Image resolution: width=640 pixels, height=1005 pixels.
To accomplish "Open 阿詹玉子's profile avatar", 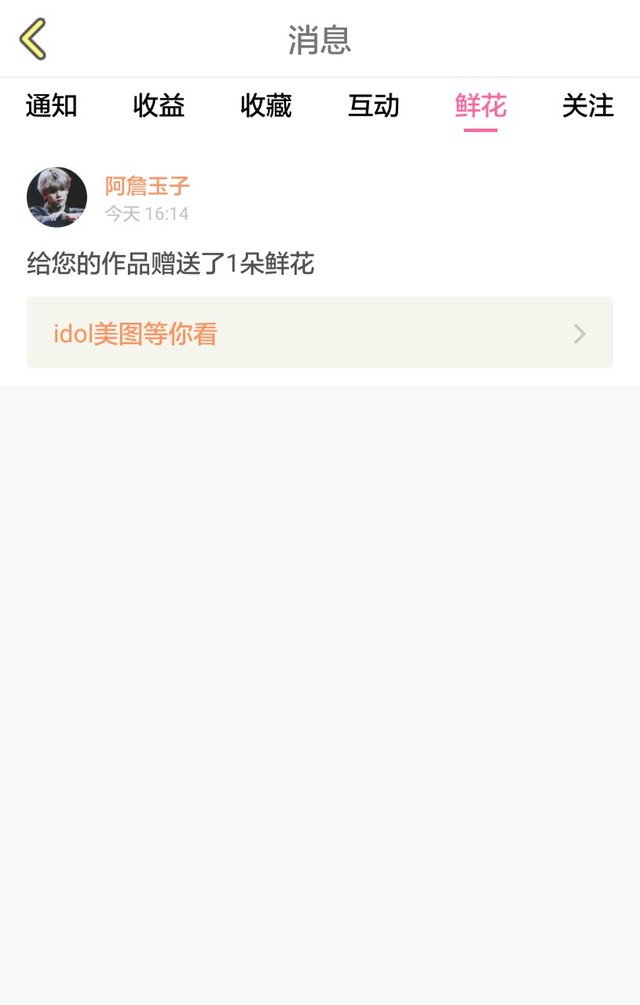I will (x=57, y=197).
